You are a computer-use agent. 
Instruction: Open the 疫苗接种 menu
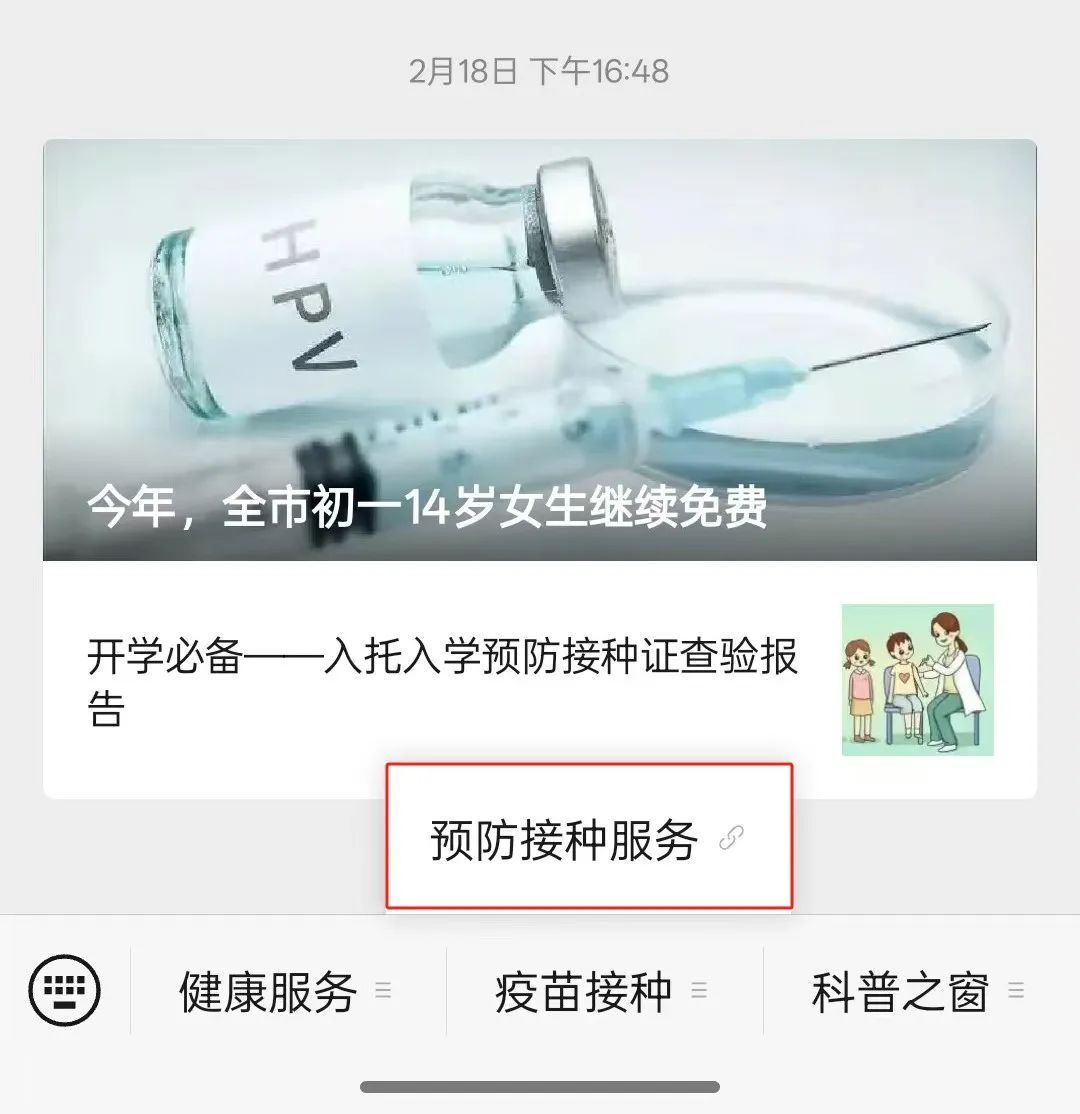click(x=600, y=992)
